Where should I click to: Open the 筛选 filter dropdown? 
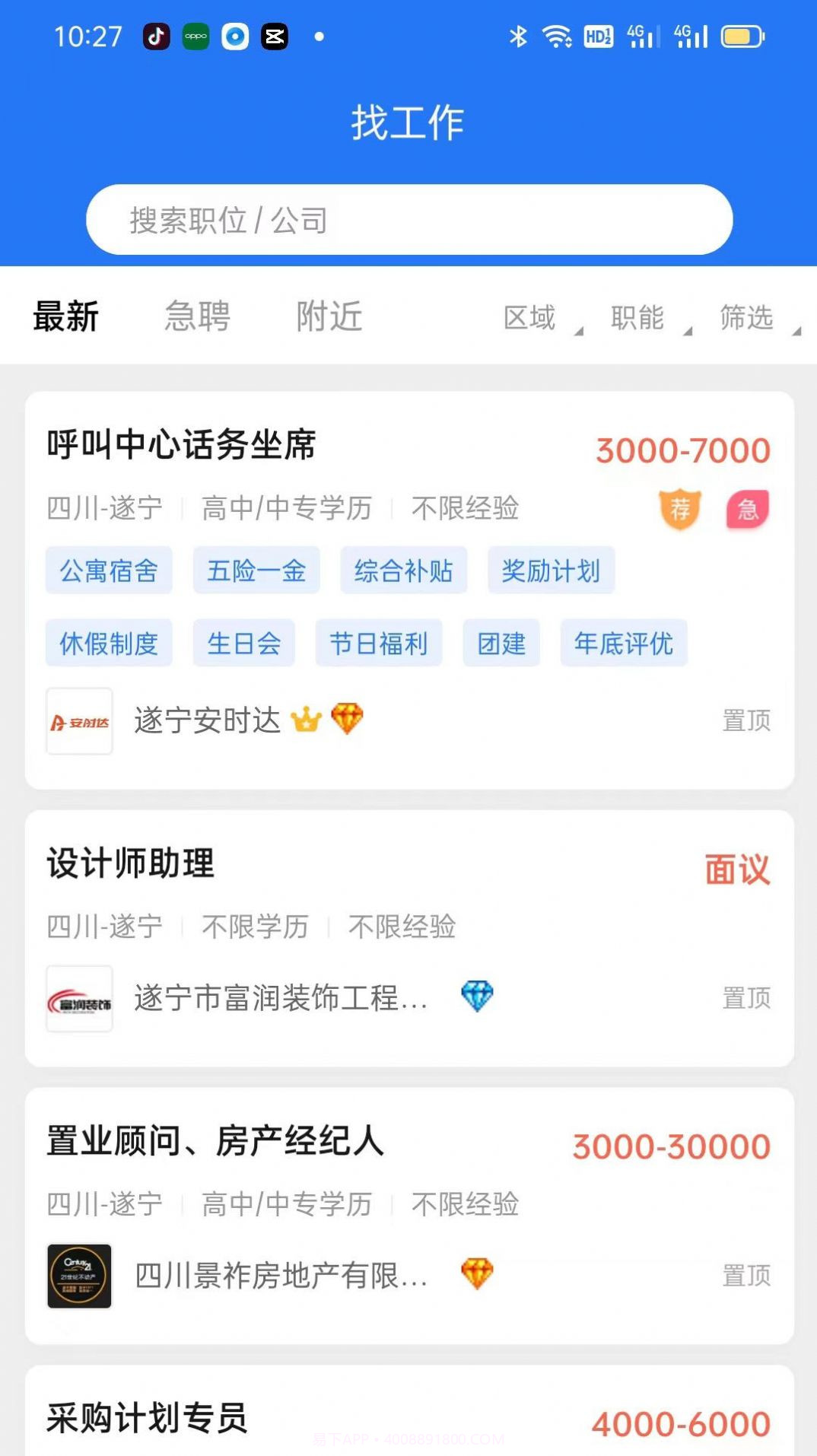[x=748, y=316]
